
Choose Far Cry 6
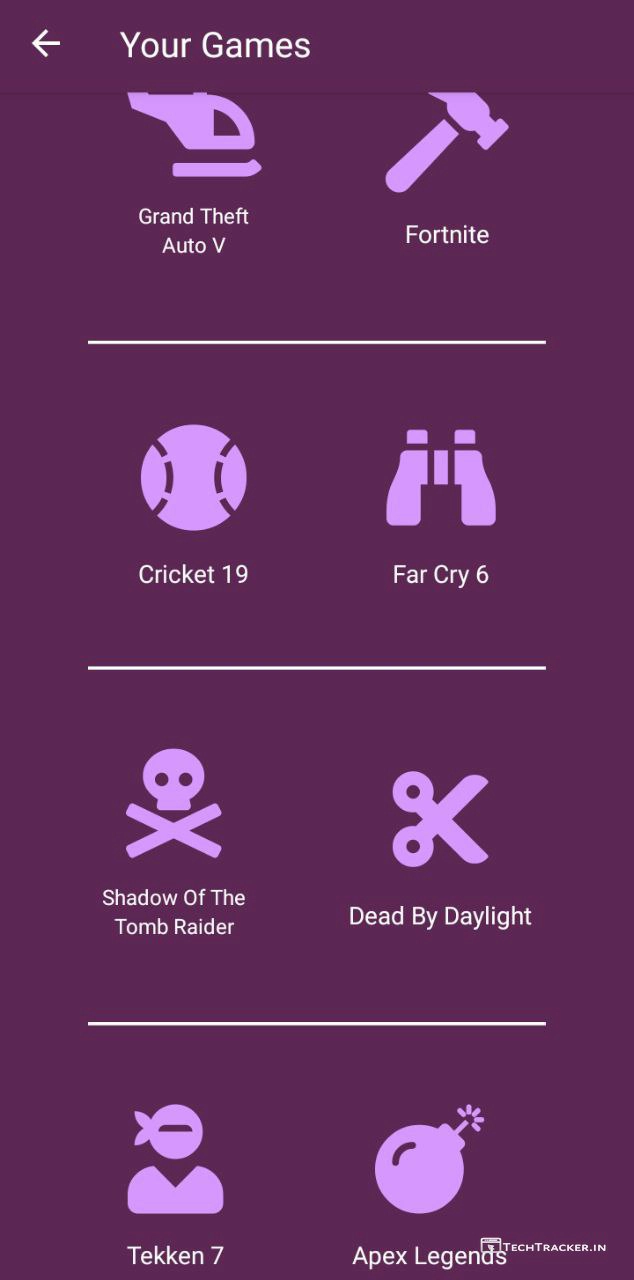click(x=441, y=500)
